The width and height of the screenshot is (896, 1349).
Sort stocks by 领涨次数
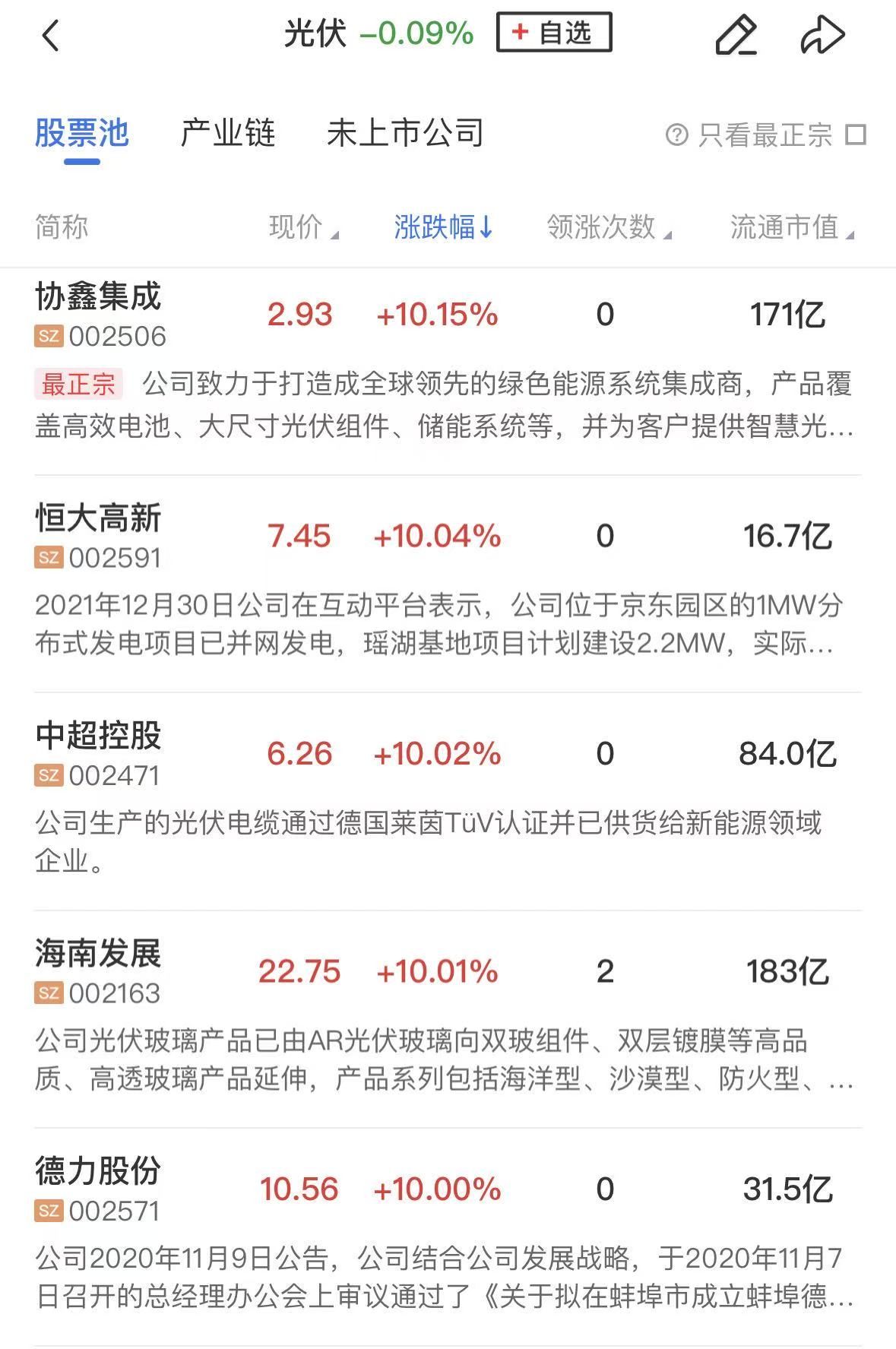(x=609, y=227)
